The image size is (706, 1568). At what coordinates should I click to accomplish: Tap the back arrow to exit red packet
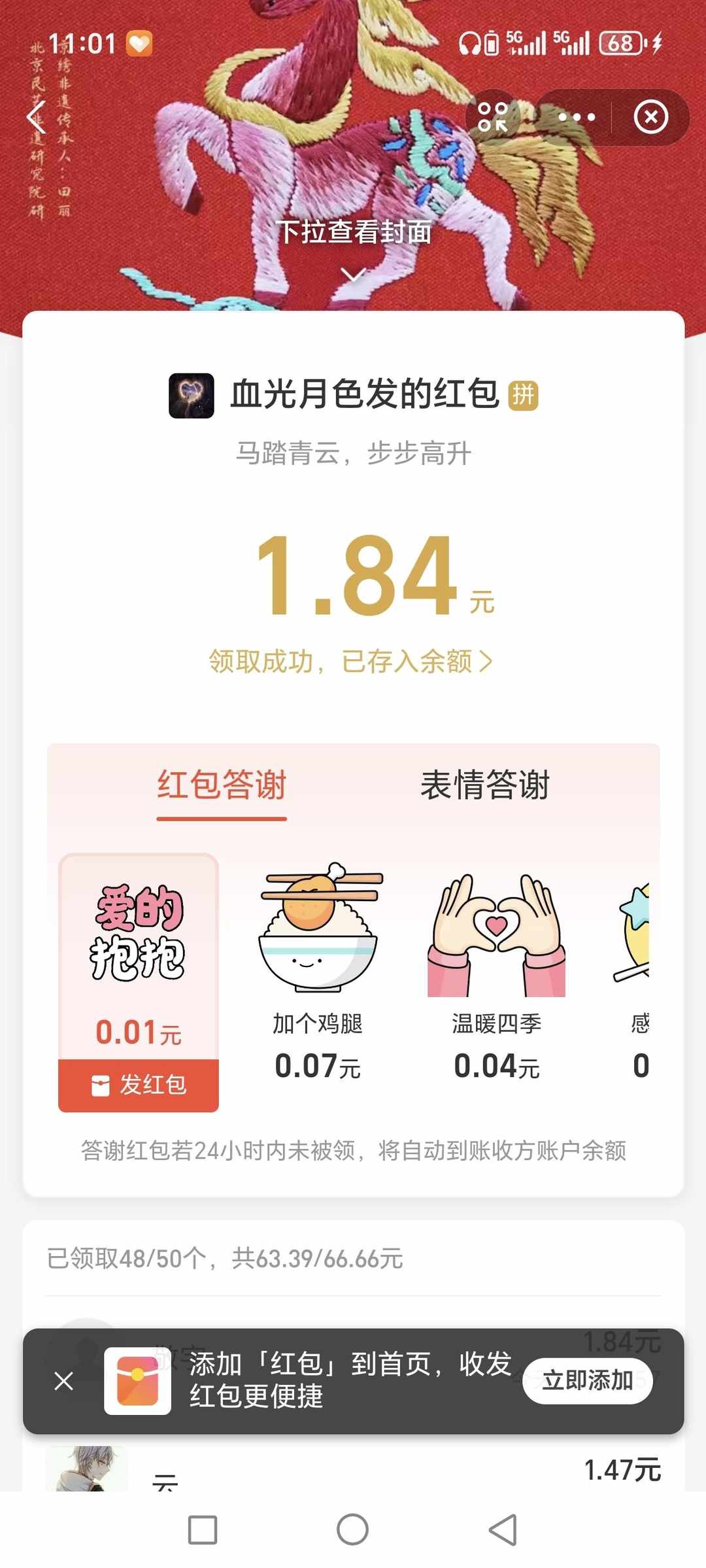(x=36, y=116)
